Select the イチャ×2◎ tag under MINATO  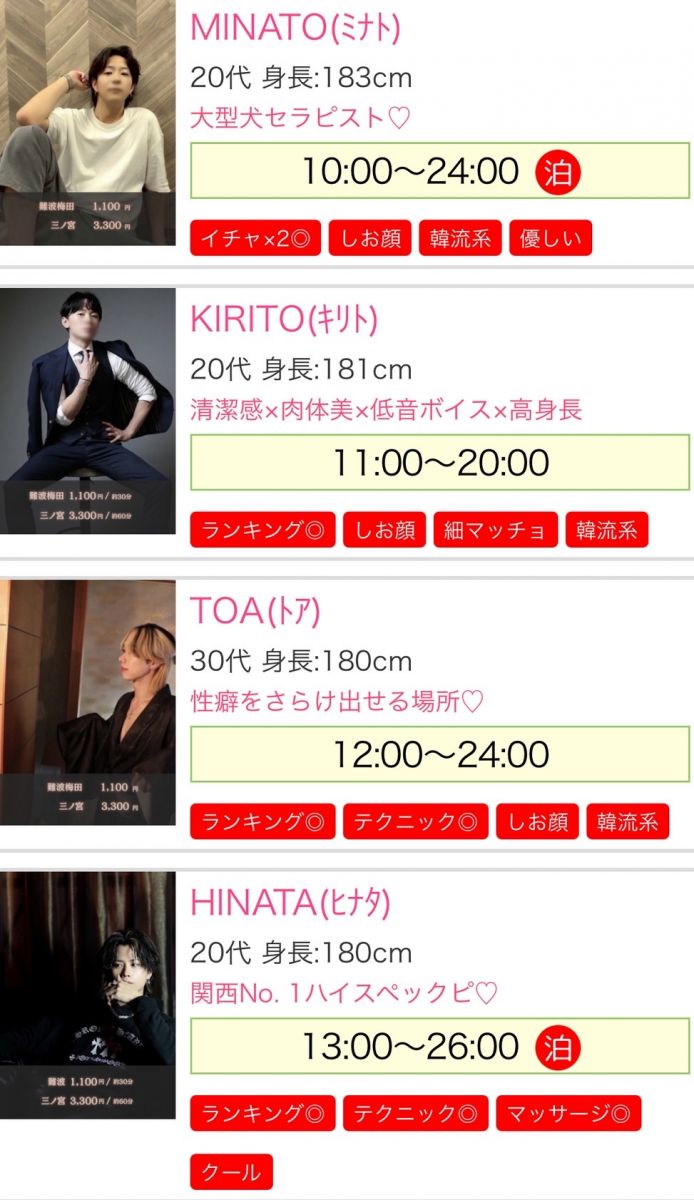tap(255, 239)
